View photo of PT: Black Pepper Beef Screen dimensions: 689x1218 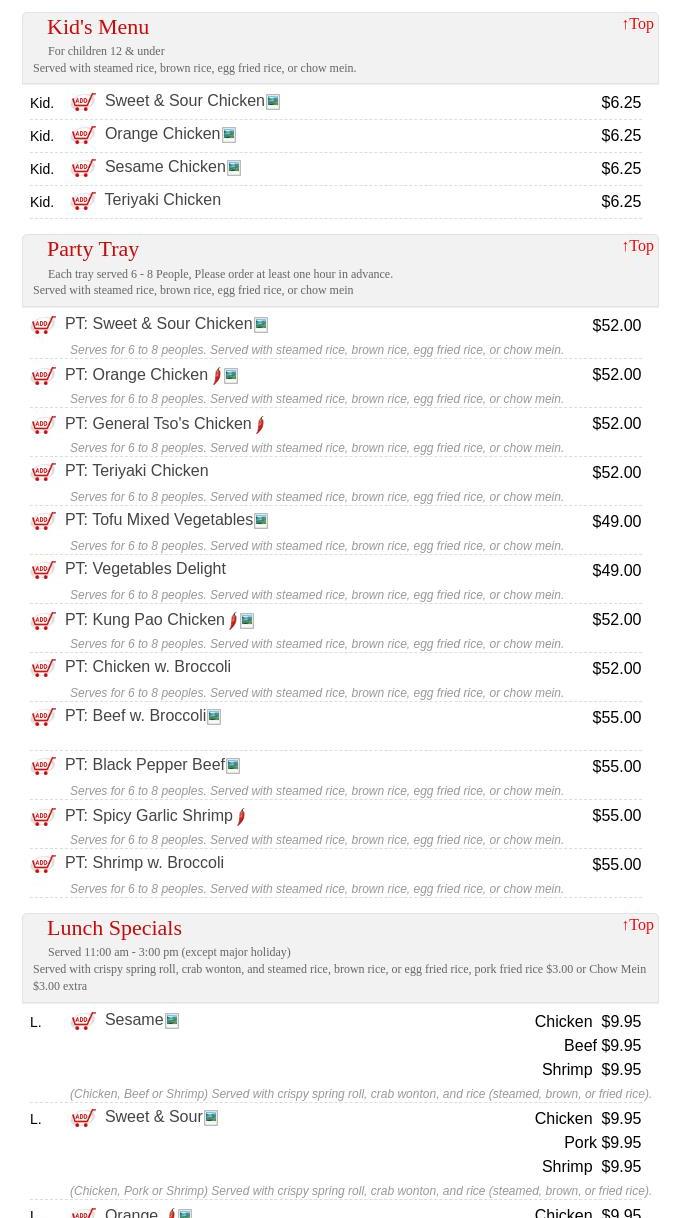click(x=233, y=766)
